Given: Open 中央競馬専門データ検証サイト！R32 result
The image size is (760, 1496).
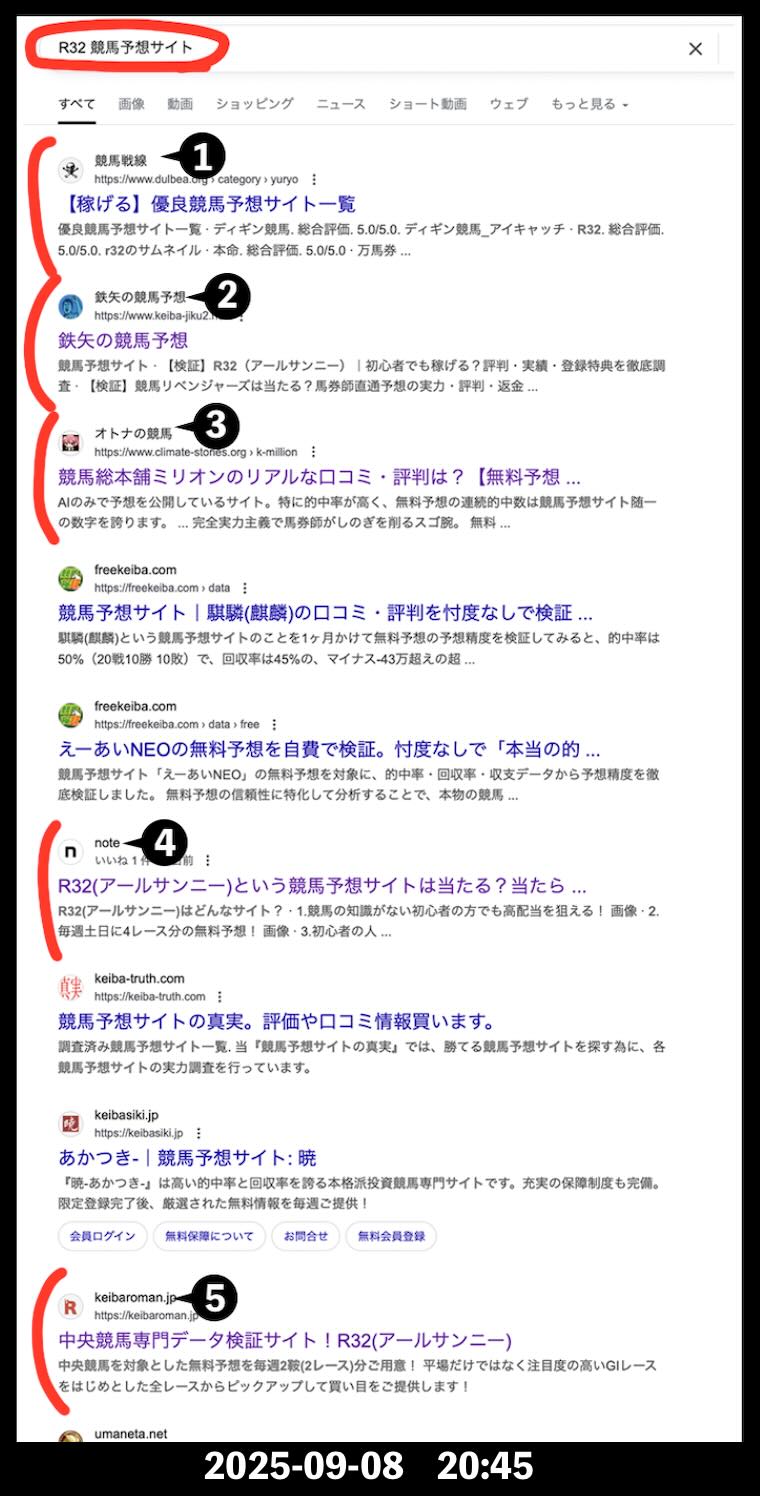Looking at the screenshot, I should [x=285, y=1340].
